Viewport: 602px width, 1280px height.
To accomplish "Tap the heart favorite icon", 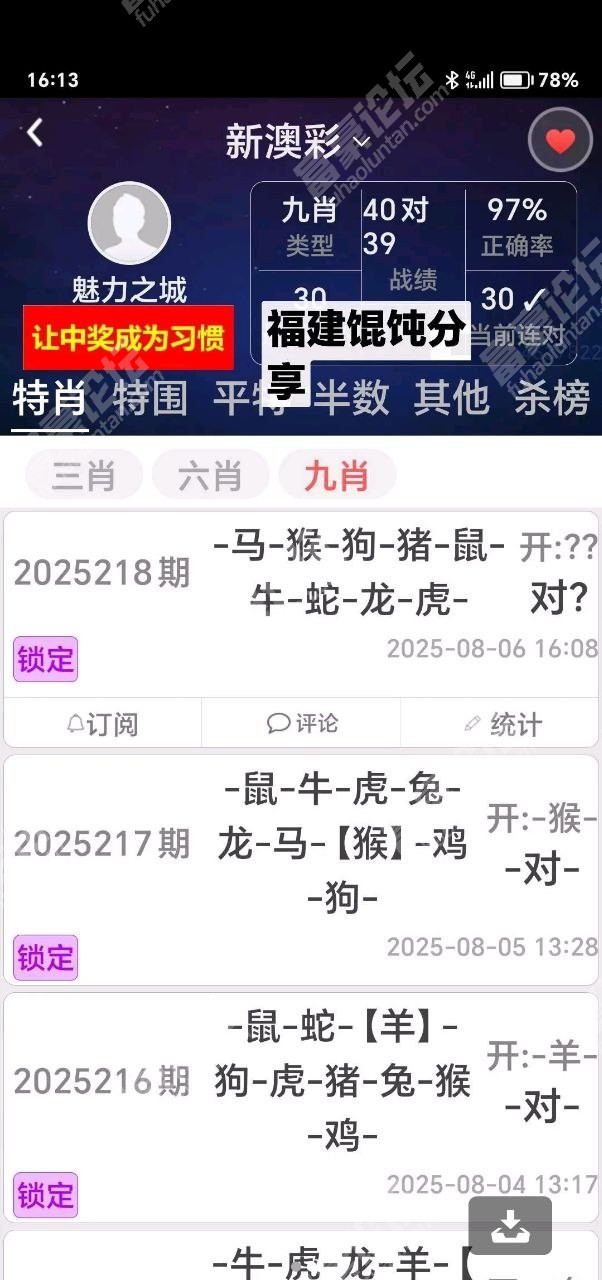I will tap(560, 141).
